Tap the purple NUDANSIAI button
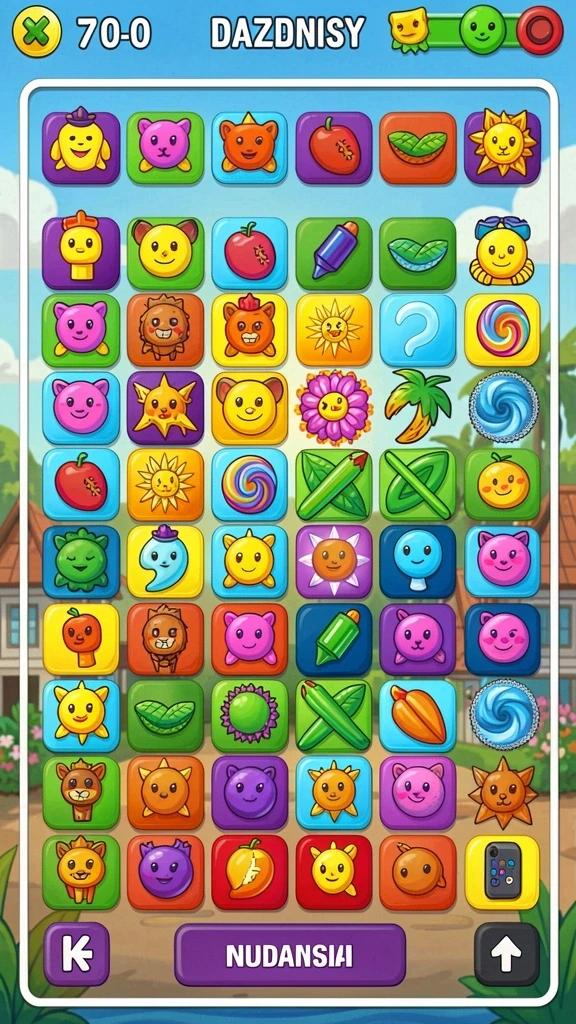Screen dimensions: 576x1024 [289, 955]
